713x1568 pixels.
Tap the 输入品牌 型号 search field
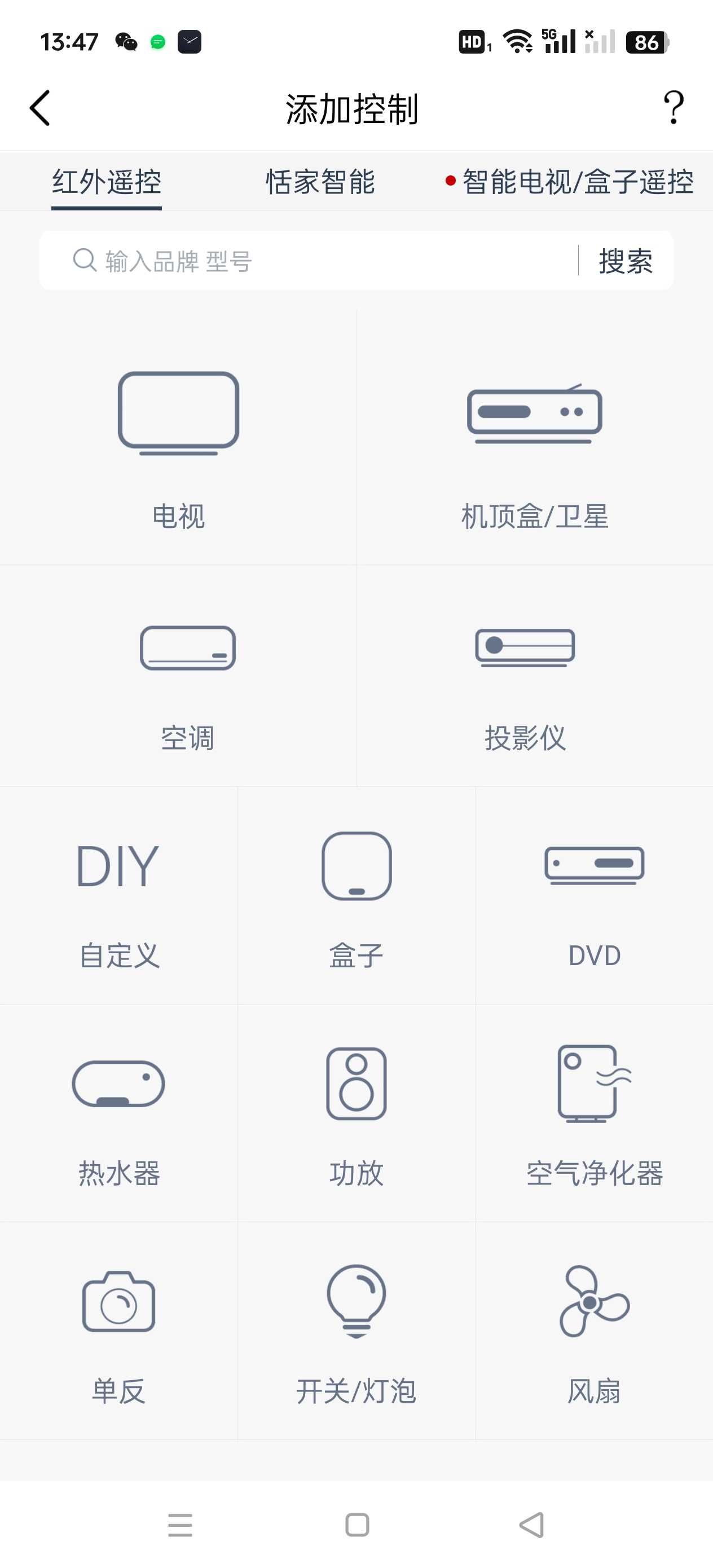[316, 261]
